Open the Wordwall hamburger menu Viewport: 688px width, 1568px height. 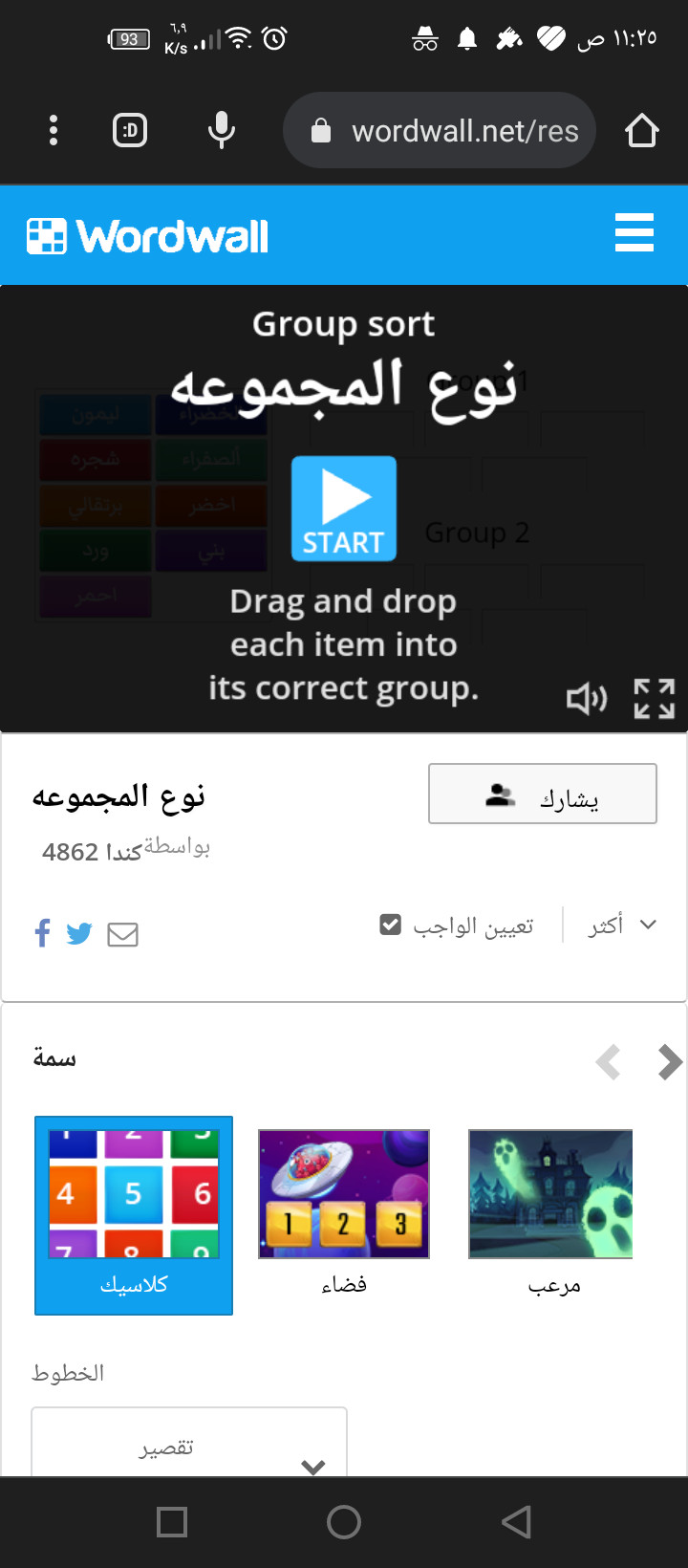634,233
